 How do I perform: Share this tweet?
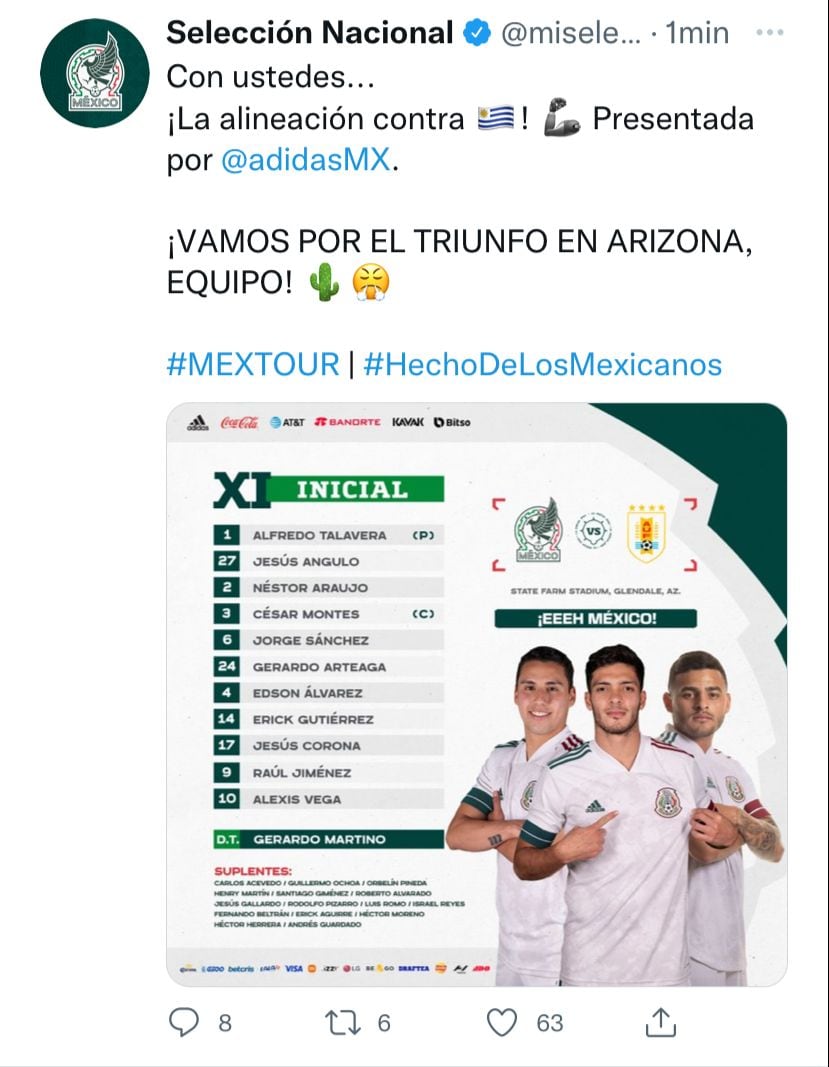tap(660, 1022)
